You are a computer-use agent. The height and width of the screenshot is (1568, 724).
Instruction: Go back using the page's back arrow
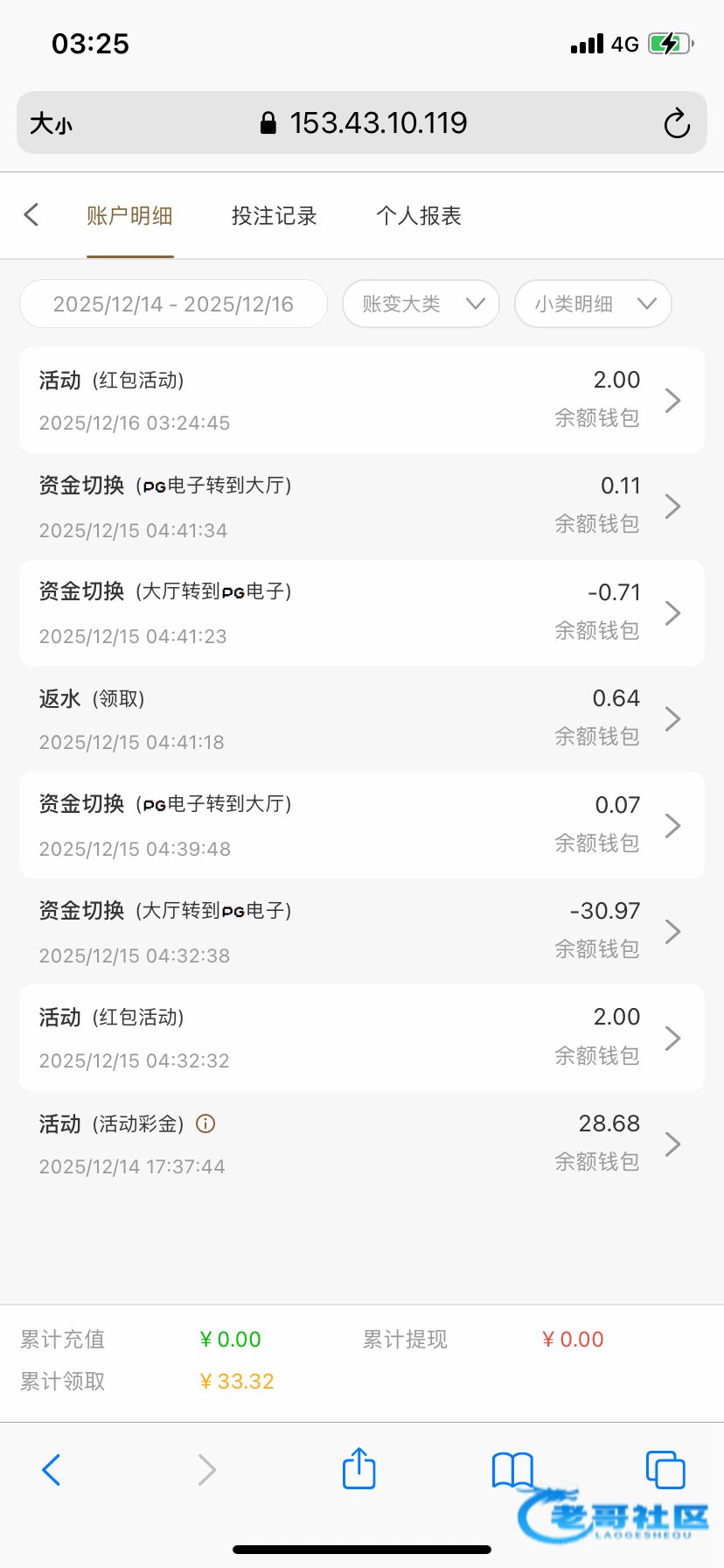31,215
